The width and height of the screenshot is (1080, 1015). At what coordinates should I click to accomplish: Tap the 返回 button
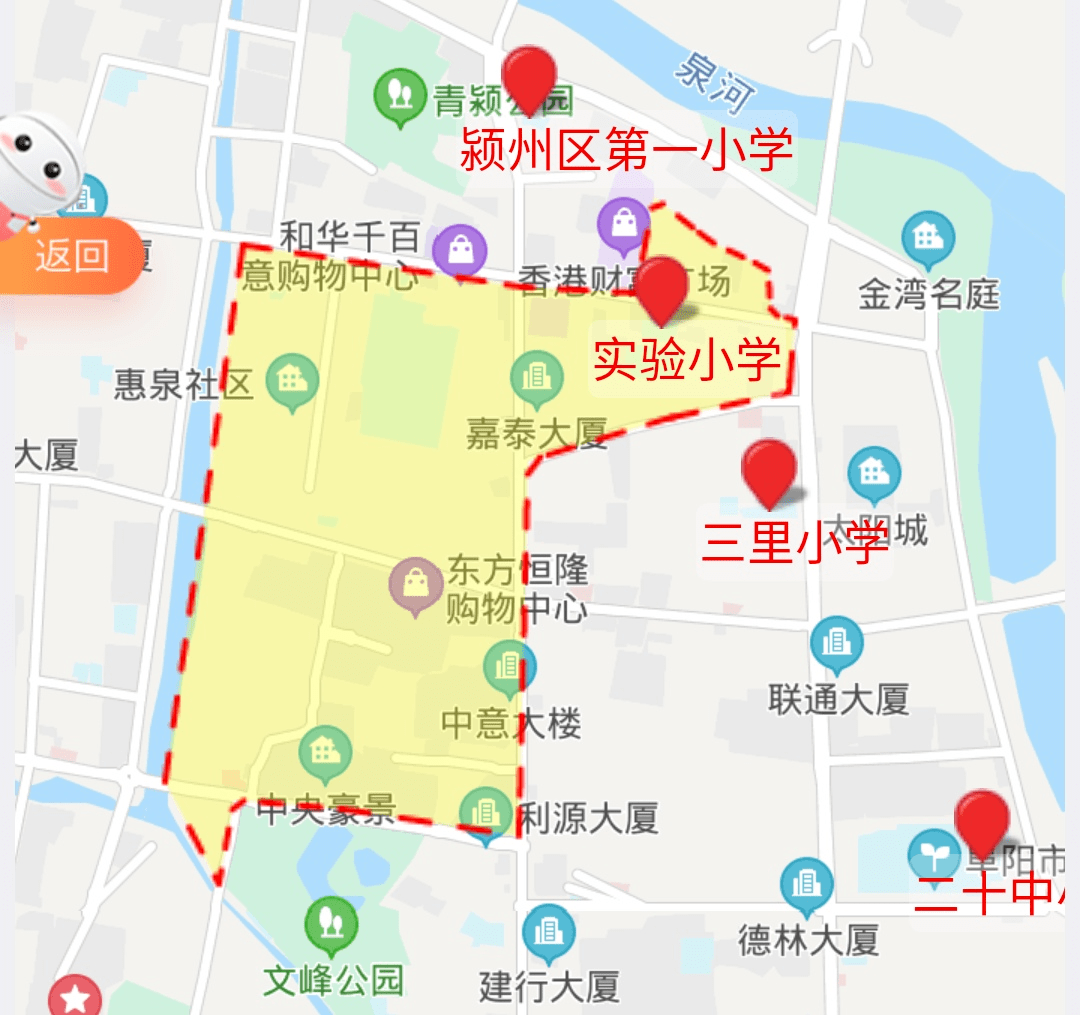click(72, 256)
